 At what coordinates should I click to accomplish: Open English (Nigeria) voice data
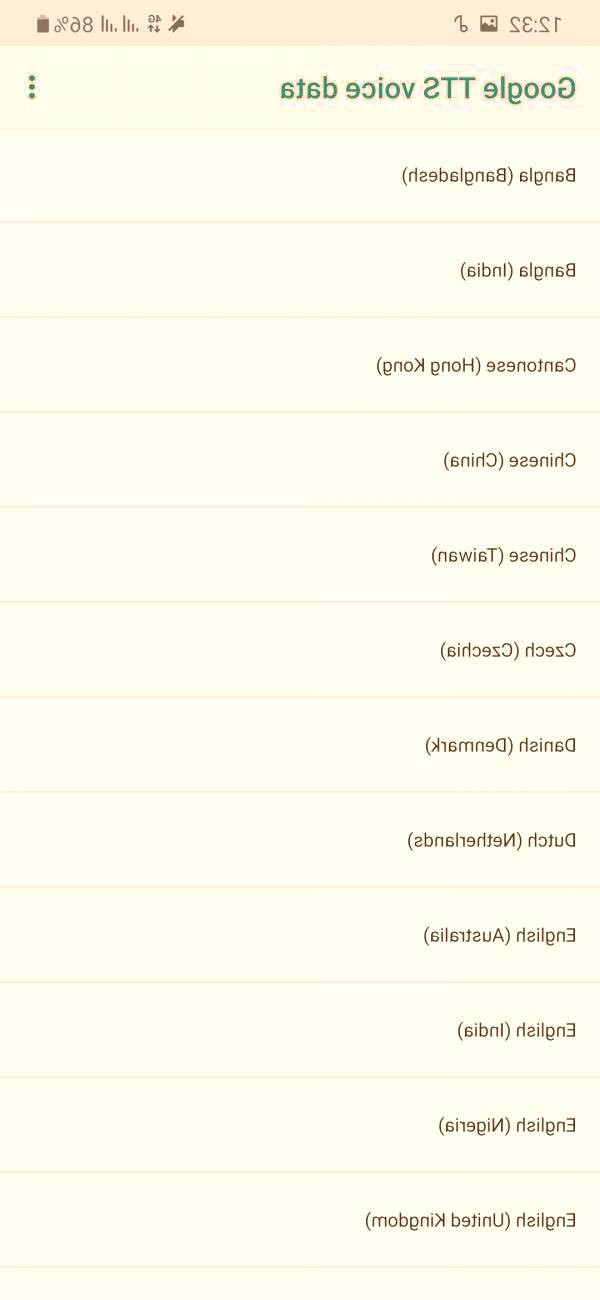click(507, 1125)
